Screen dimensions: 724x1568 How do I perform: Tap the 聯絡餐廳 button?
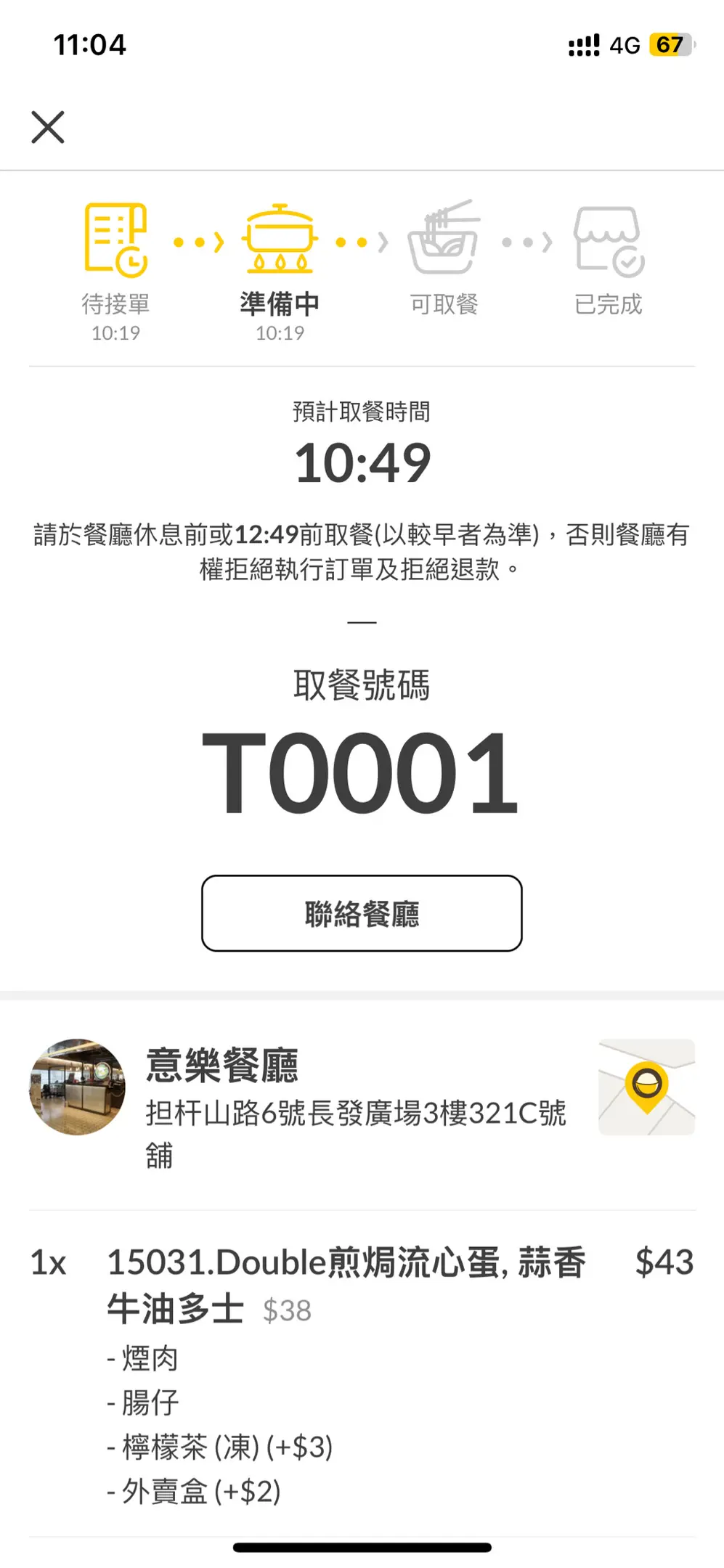362,913
